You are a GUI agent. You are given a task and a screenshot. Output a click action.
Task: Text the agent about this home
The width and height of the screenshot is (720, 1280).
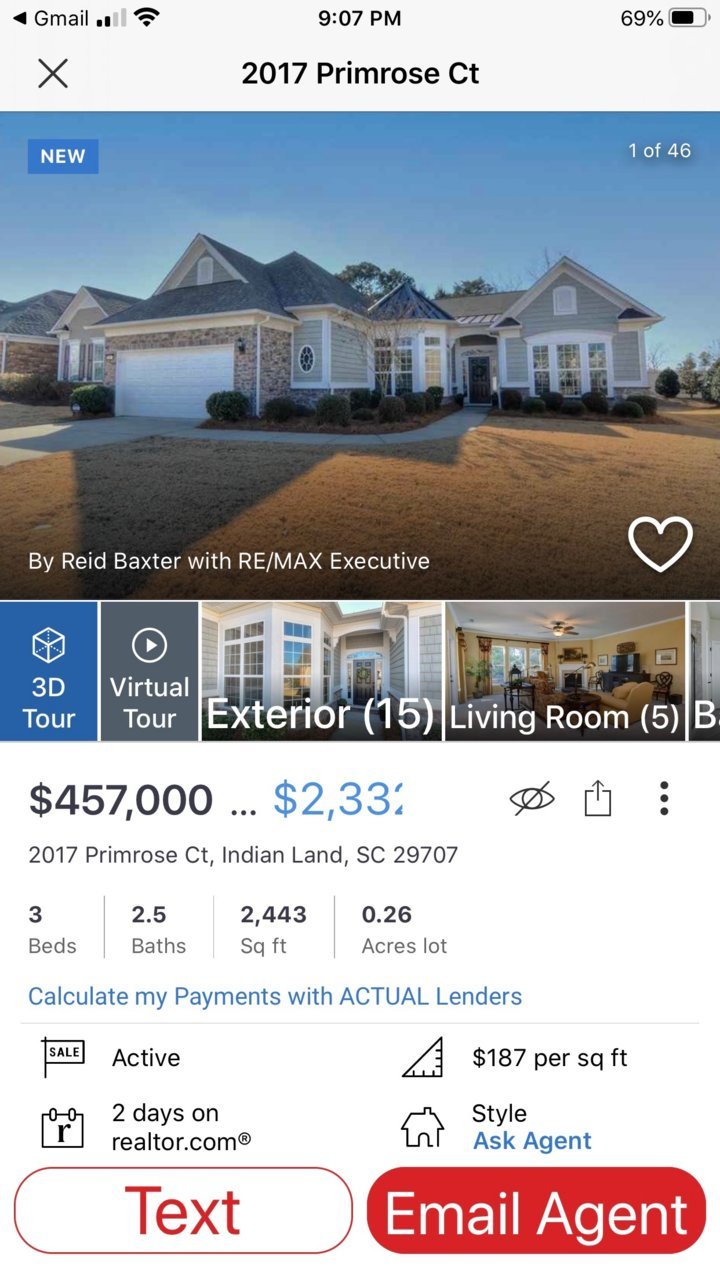(x=183, y=1211)
